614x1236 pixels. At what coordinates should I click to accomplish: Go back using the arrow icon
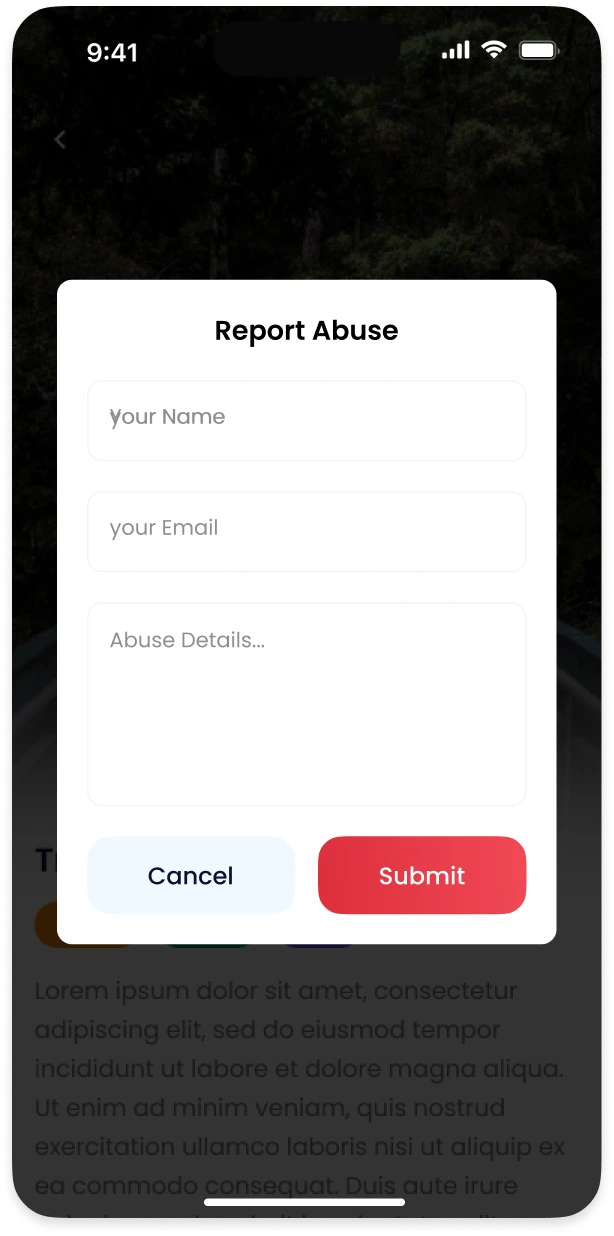[60, 140]
